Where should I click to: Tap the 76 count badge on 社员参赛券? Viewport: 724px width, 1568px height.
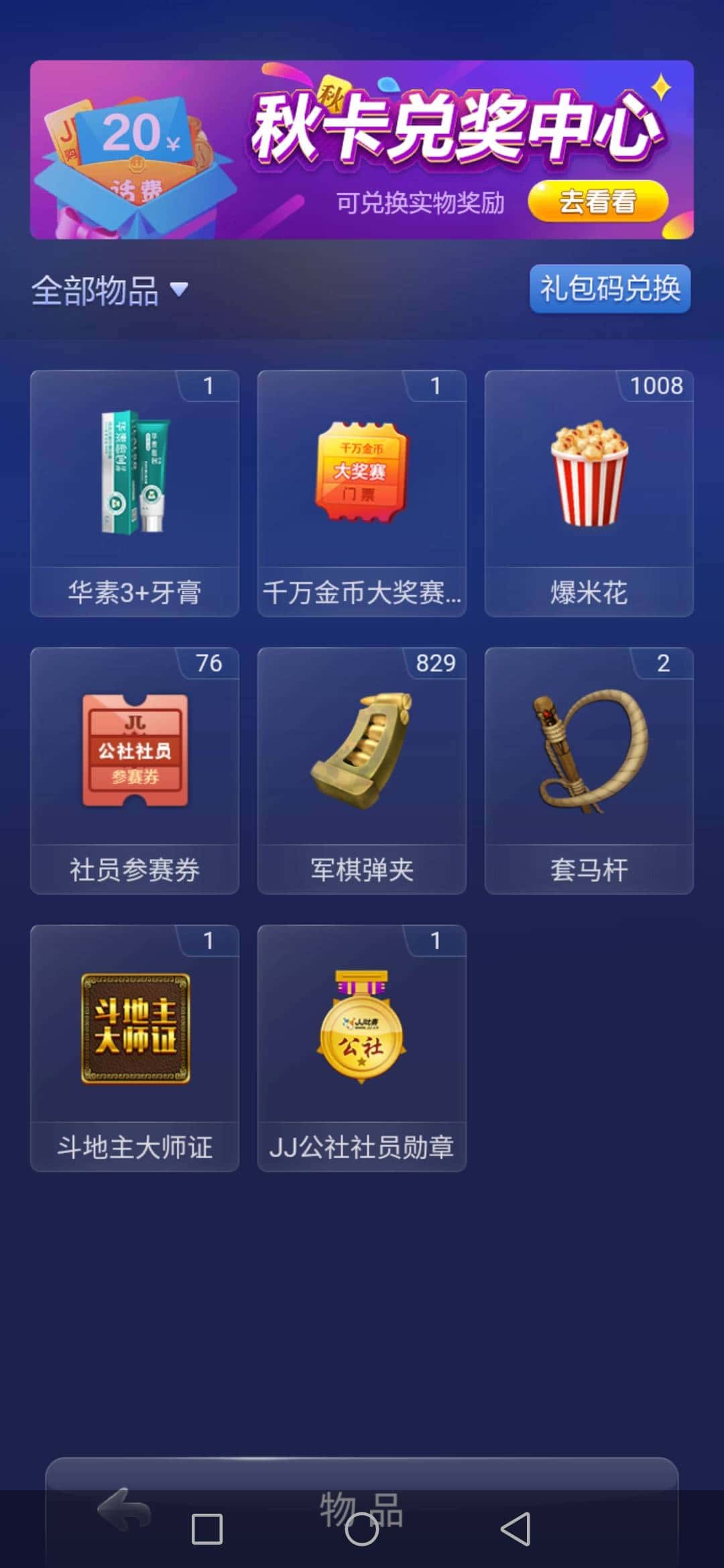[x=210, y=663]
